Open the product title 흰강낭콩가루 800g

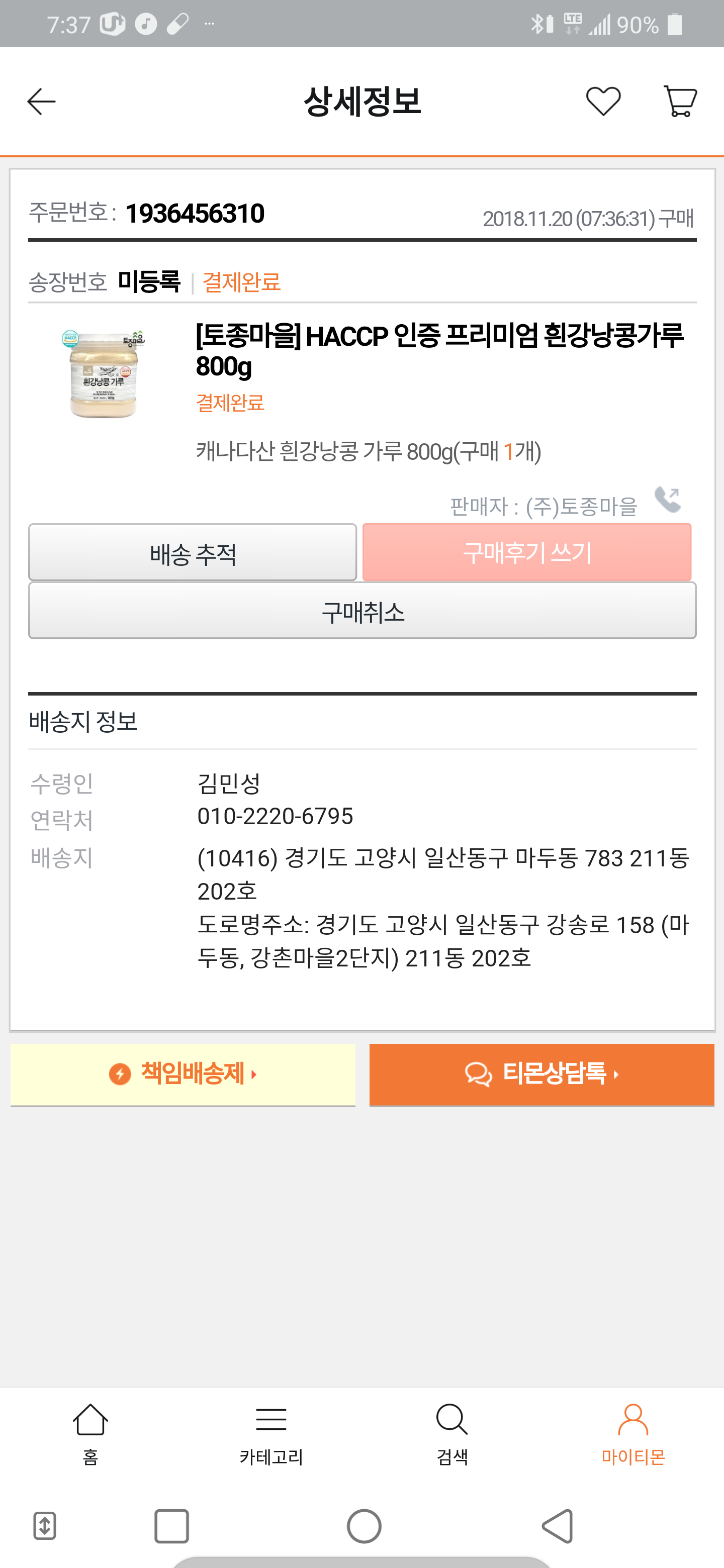click(x=439, y=351)
